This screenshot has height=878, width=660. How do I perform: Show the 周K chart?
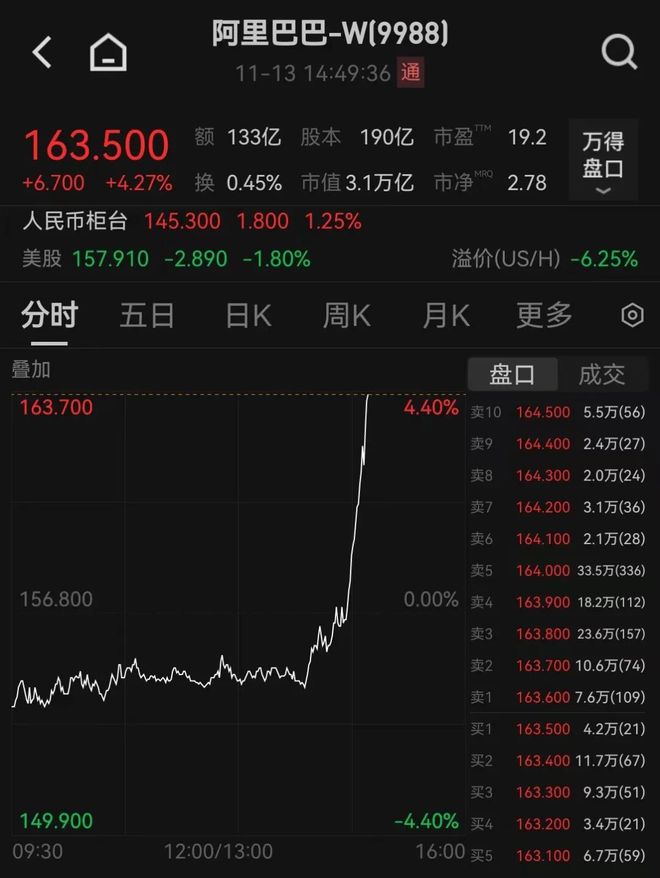coord(346,316)
